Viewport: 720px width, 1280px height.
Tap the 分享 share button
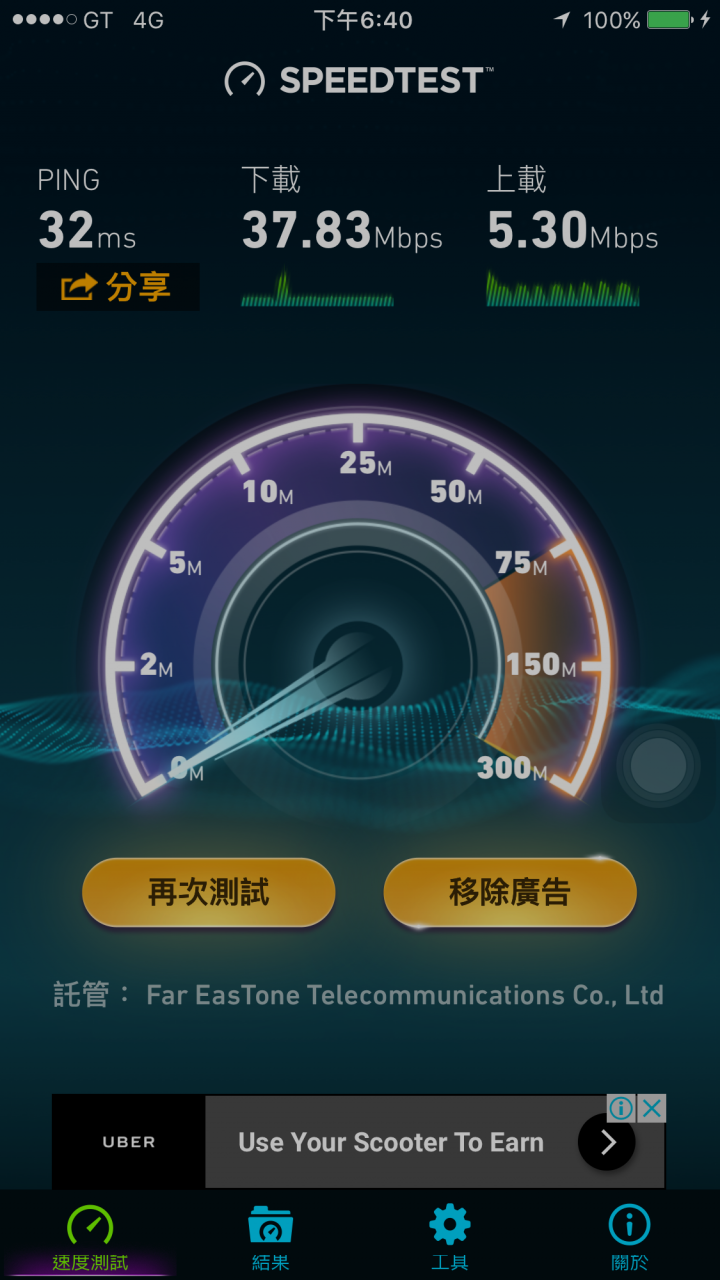tap(118, 288)
